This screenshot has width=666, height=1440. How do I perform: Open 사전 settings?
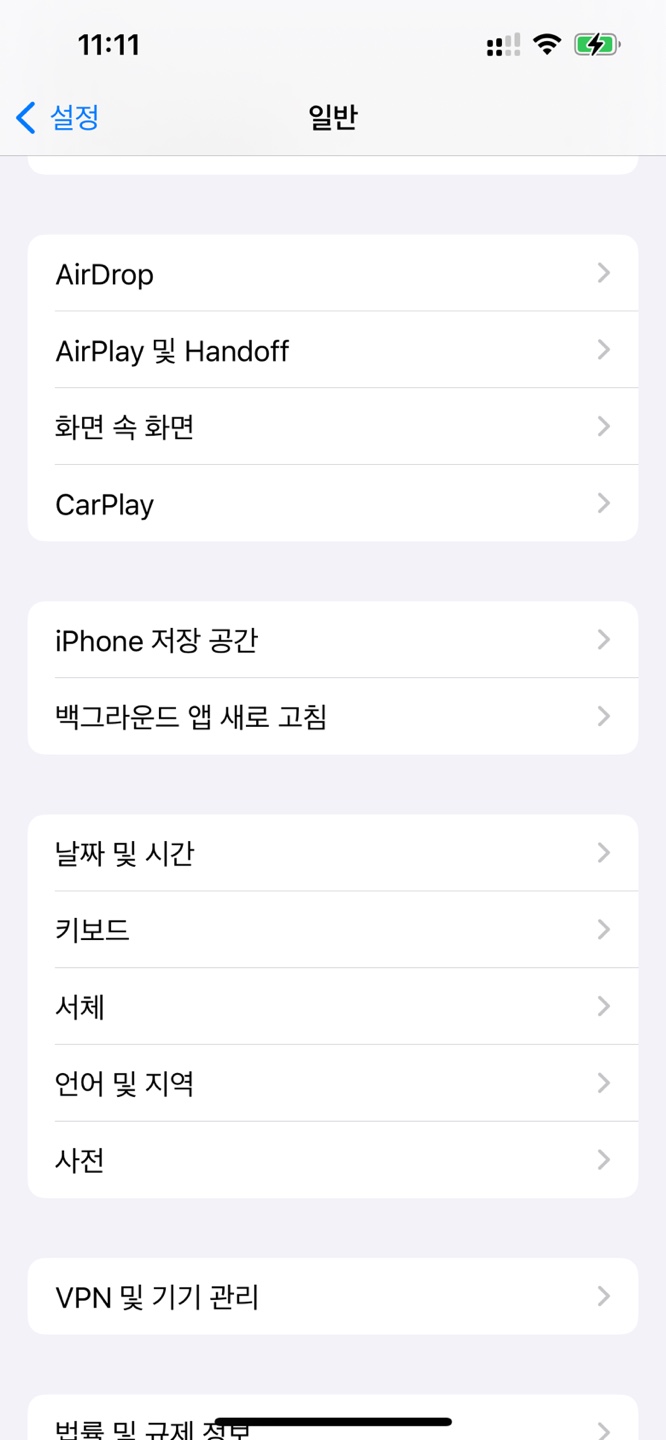coord(333,1160)
